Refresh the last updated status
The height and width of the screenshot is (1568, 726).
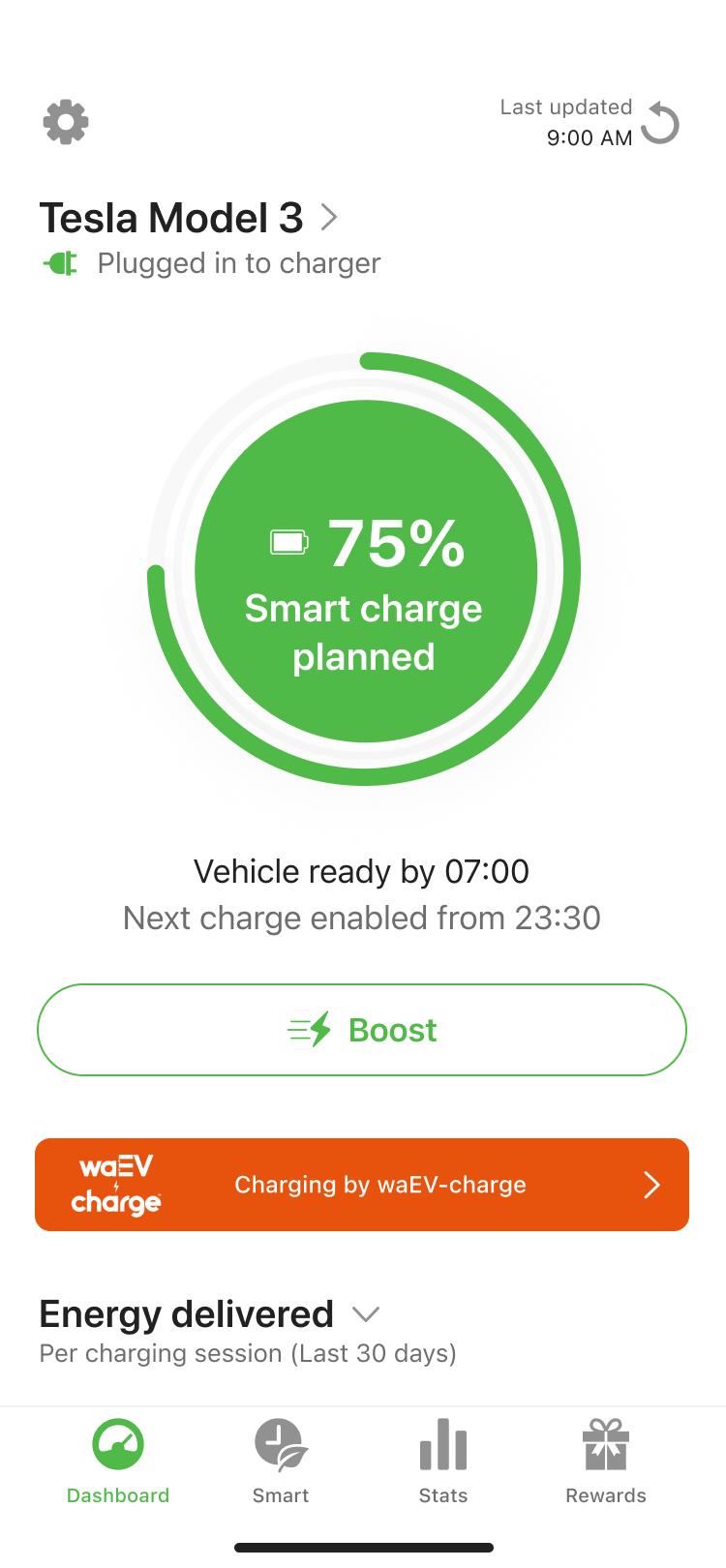pos(660,123)
